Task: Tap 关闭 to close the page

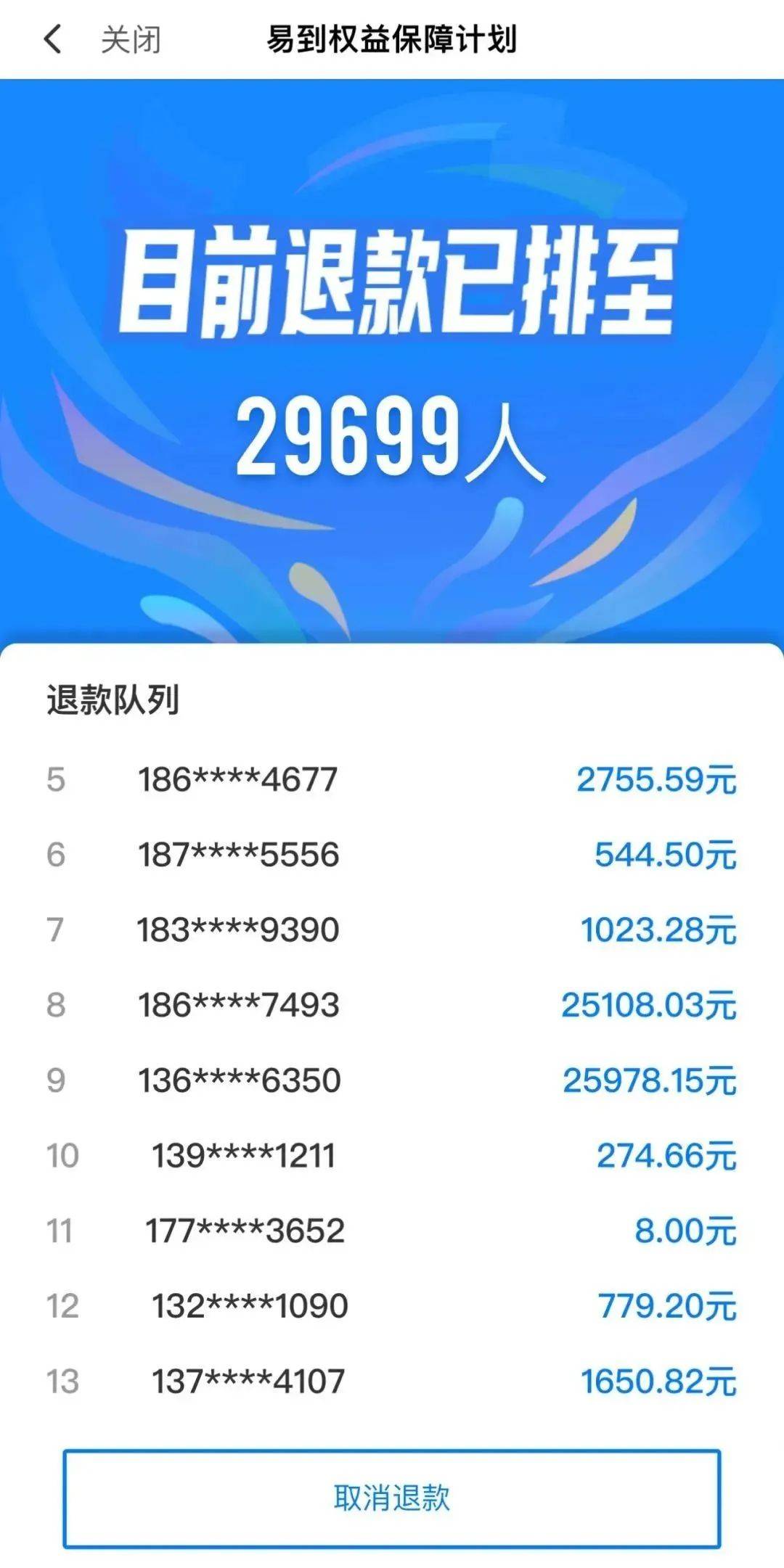Action: pos(131,40)
